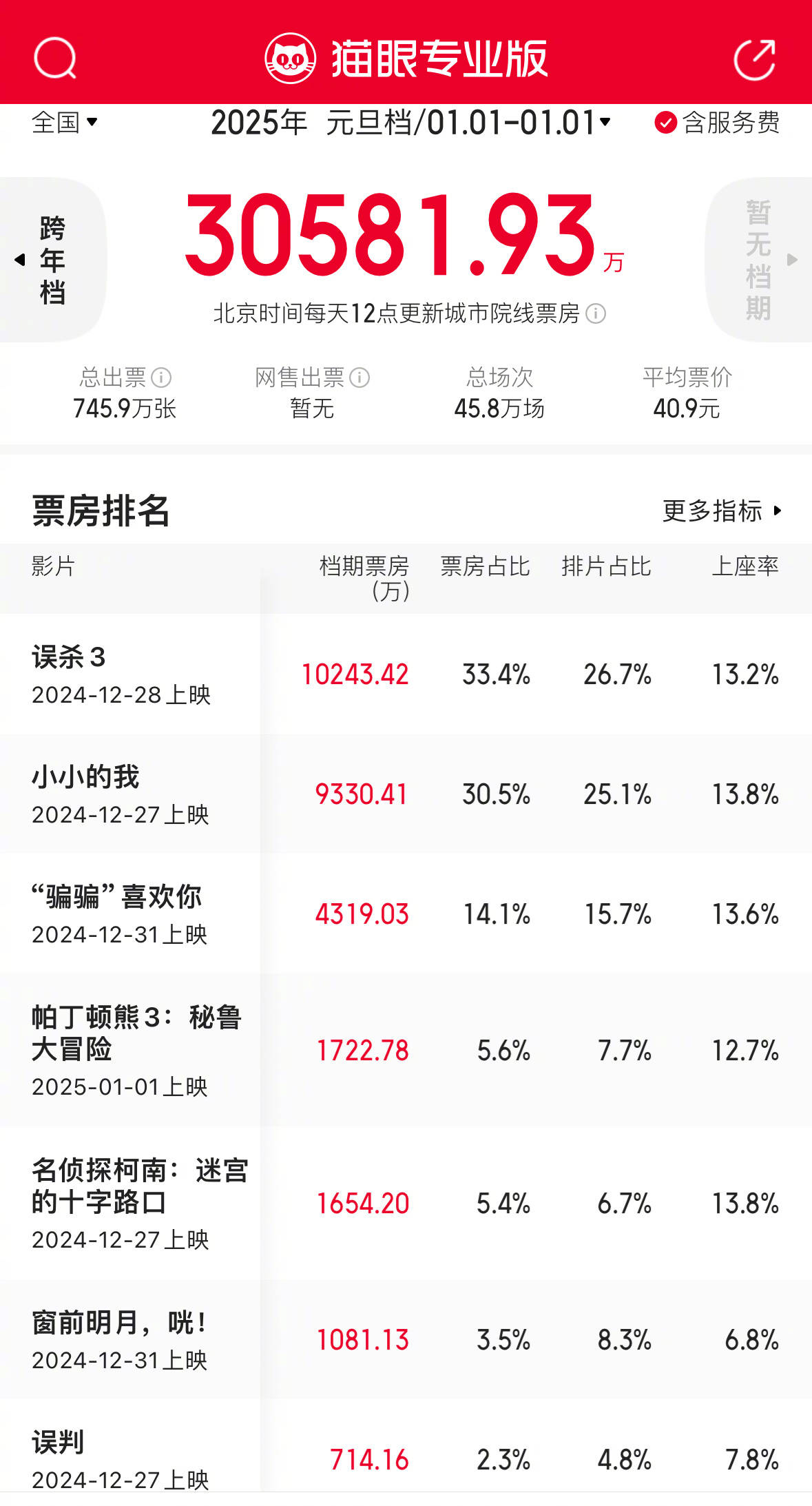The width and height of the screenshot is (812, 1506).
Task: Open details for 误杀3
Action: (x=406, y=674)
